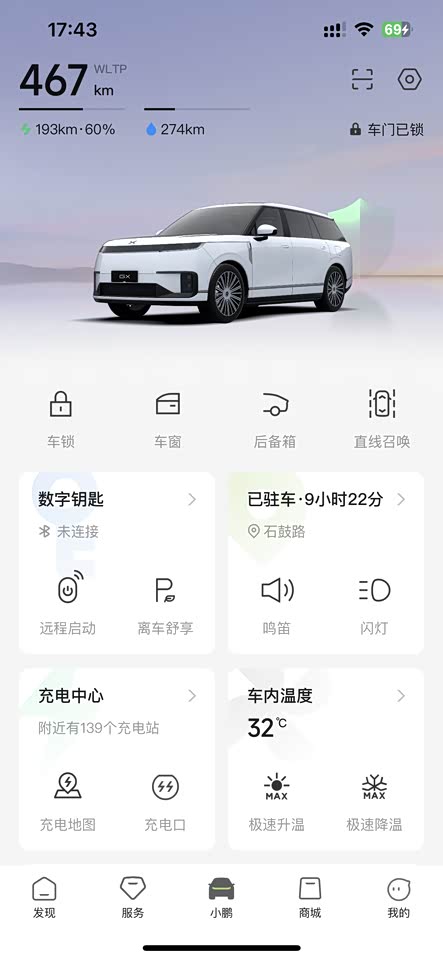Activate 极速降温 max cooling

pyautogui.click(x=374, y=801)
